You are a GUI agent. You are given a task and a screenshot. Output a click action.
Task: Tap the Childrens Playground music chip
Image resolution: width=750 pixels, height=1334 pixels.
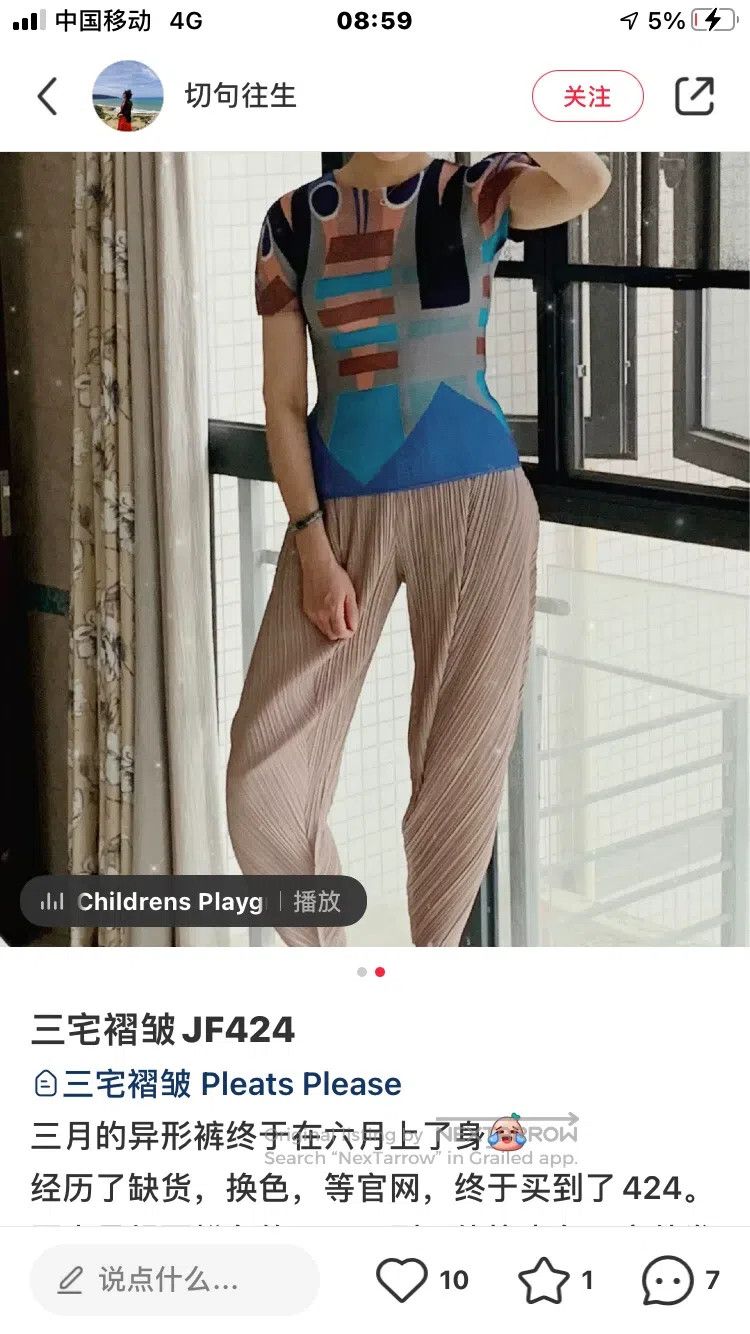[193, 901]
